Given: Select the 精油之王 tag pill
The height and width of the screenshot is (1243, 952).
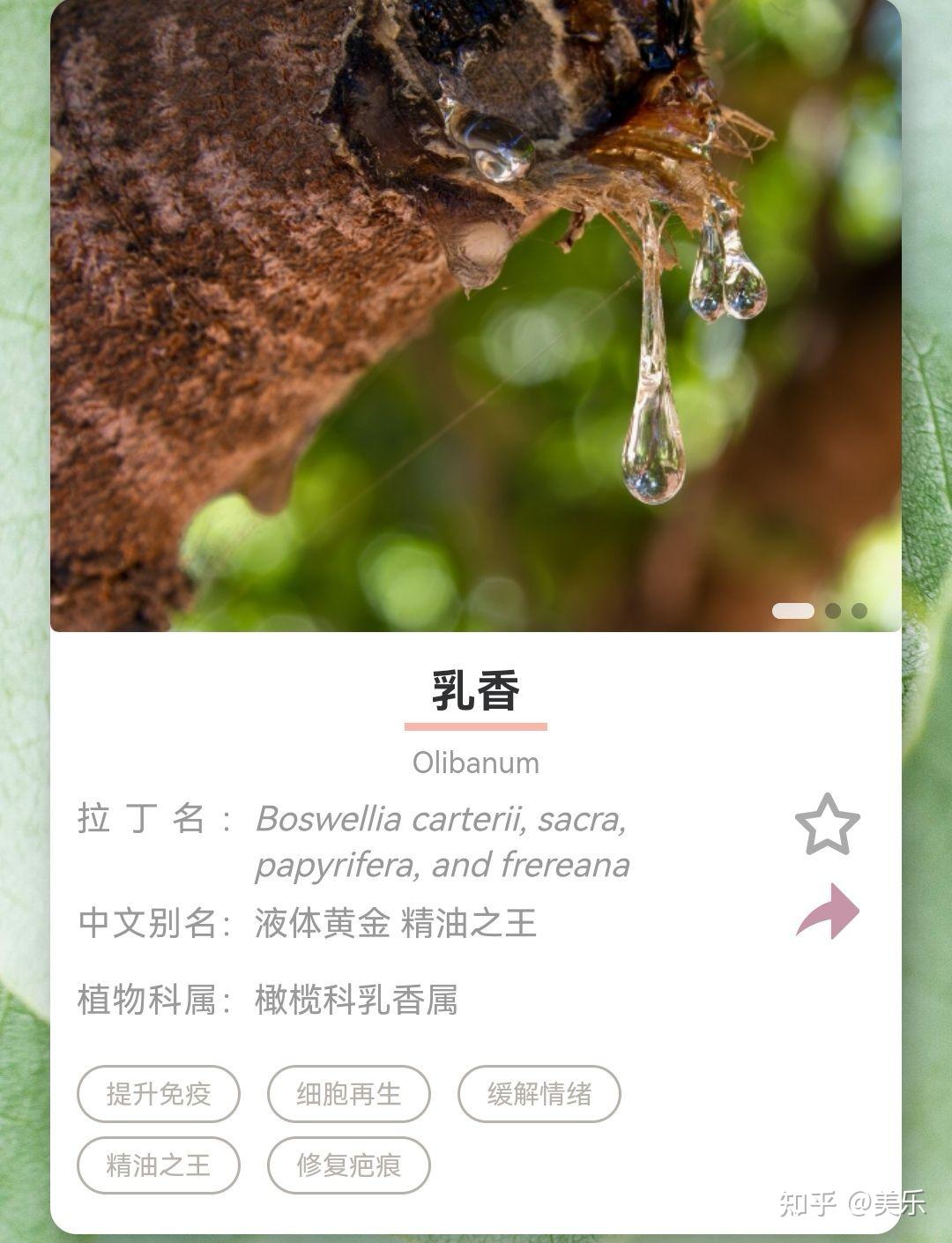Looking at the screenshot, I should pos(157,1166).
